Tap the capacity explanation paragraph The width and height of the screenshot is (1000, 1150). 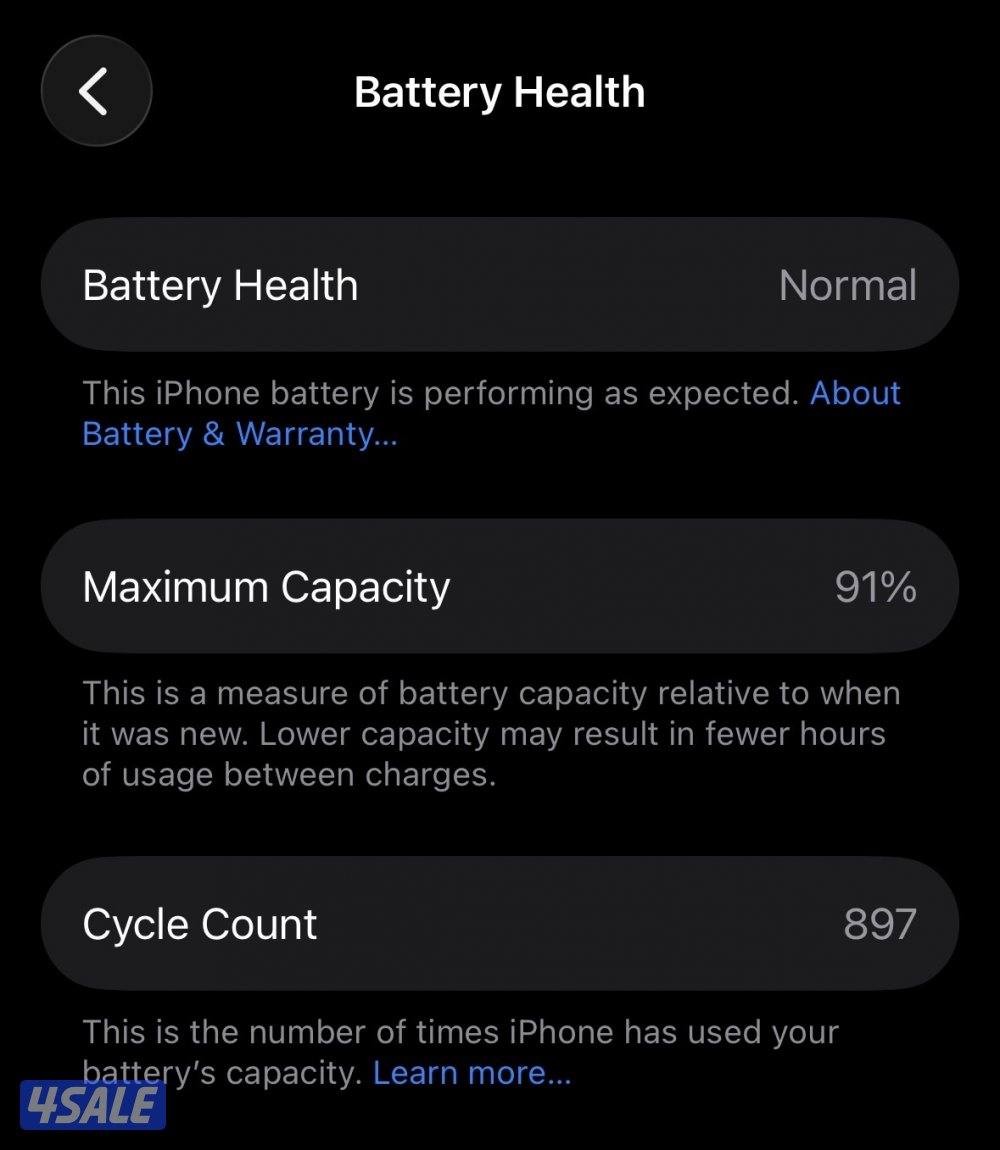[488, 732]
